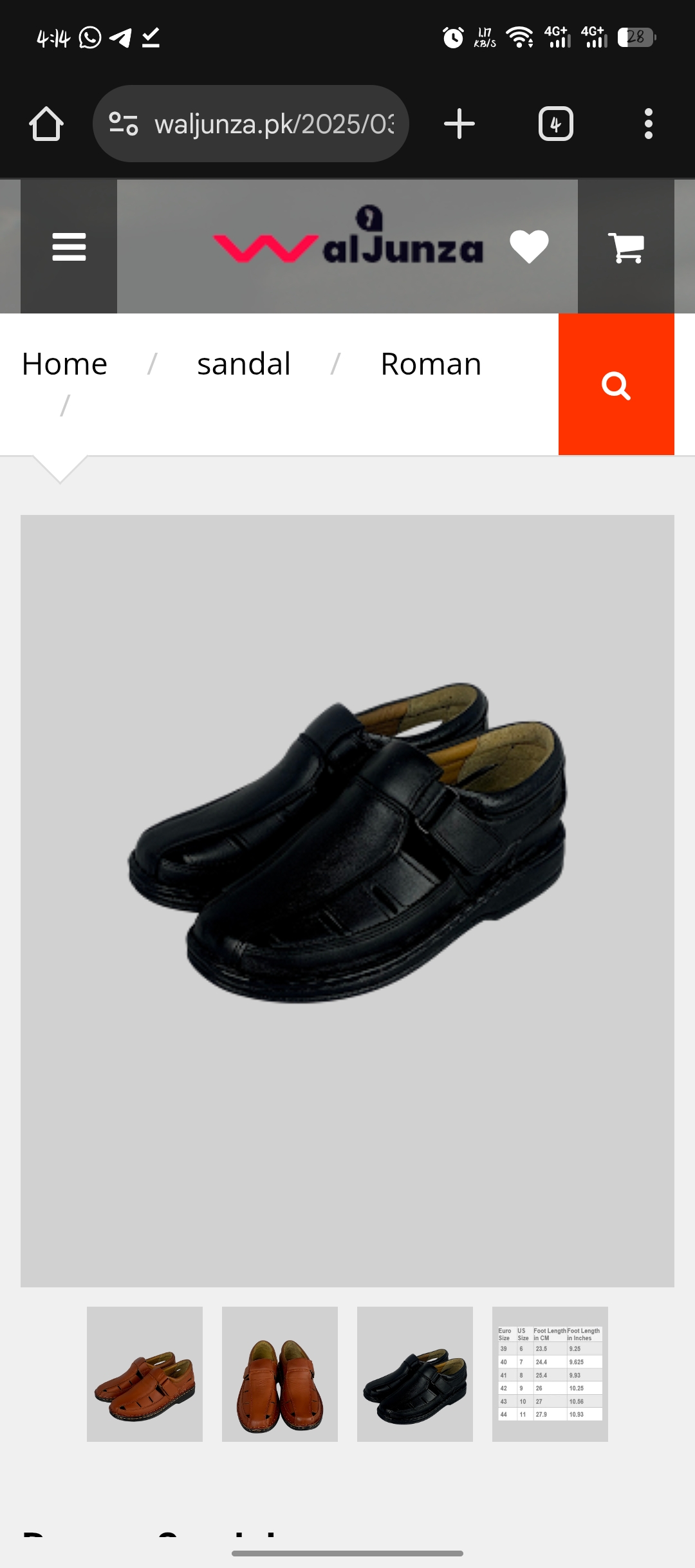Open the Roman breadcrumb entry
Screen dimensions: 695x1568
(431, 363)
